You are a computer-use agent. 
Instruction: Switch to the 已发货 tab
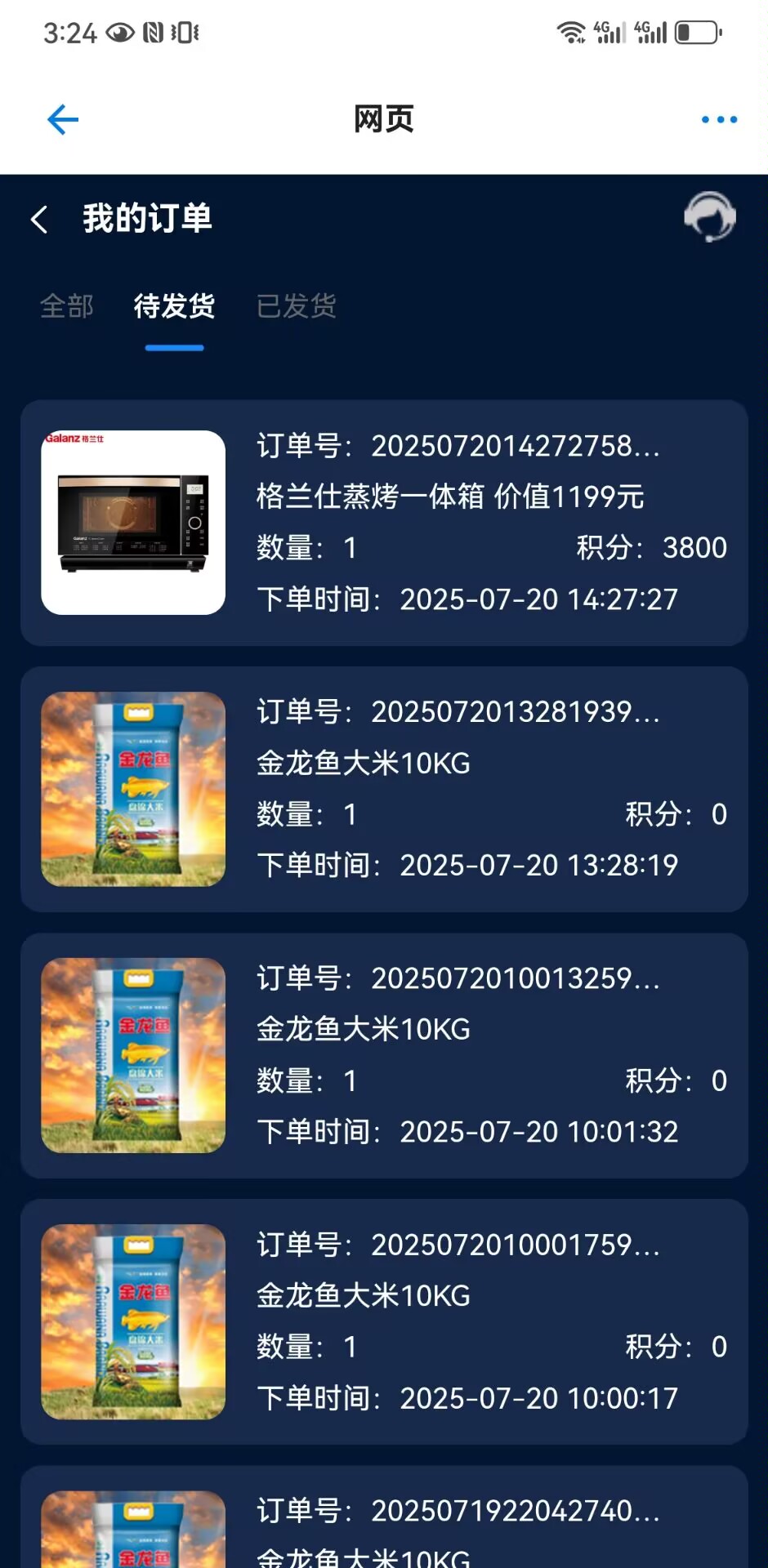click(297, 306)
